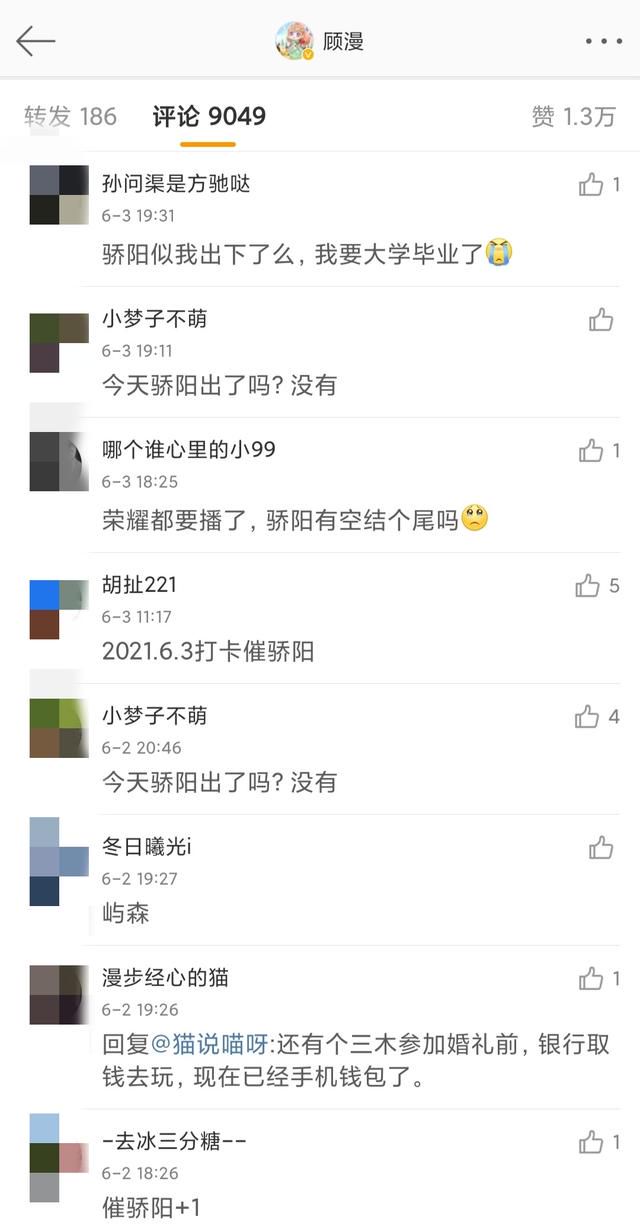Image resolution: width=640 pixels, height=1232 pixels.
Task: Open the three-dot overflow menu
Action: tap(603, 41)
